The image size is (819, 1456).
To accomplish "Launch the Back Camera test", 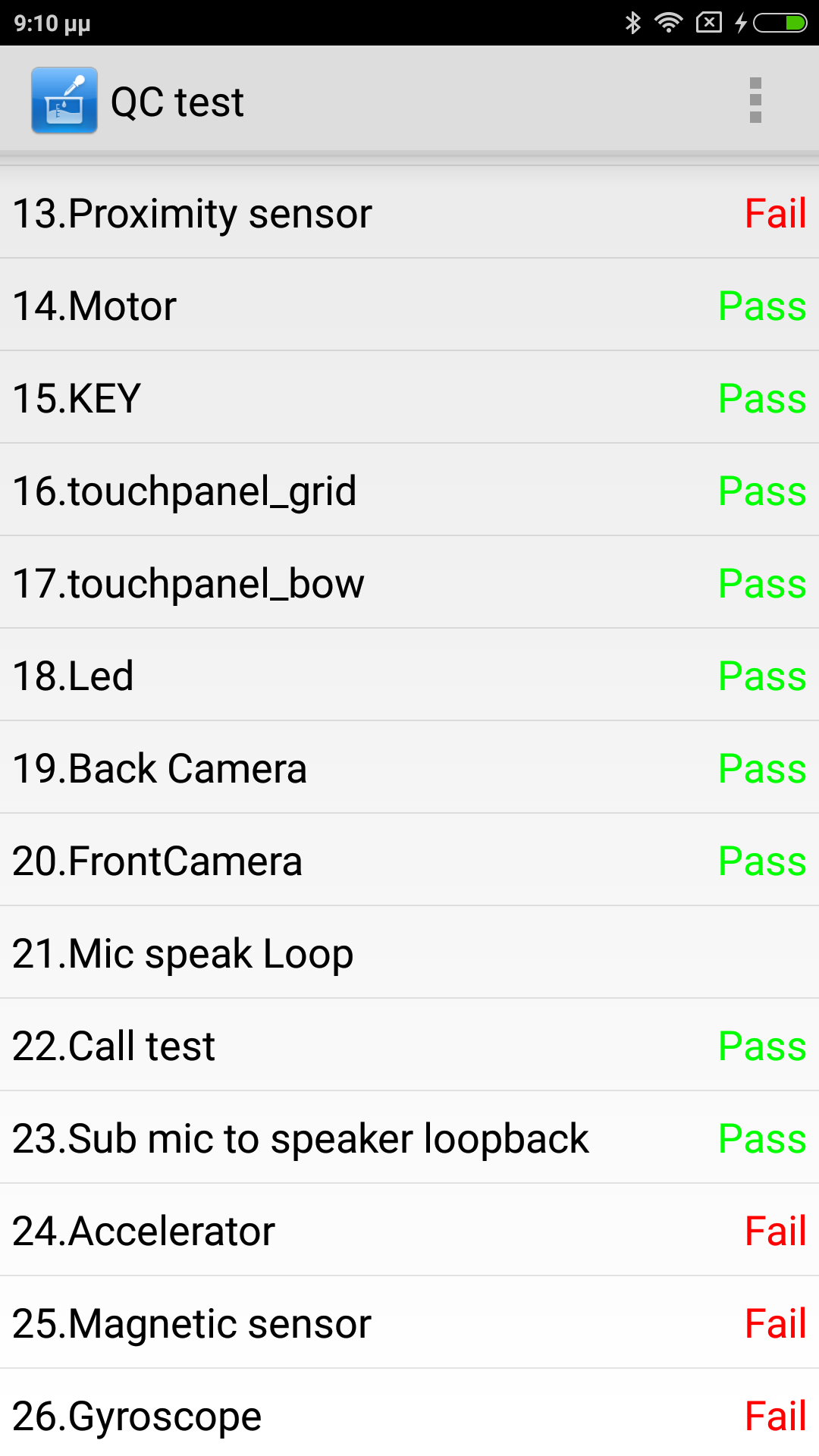I will coord(409,768).
